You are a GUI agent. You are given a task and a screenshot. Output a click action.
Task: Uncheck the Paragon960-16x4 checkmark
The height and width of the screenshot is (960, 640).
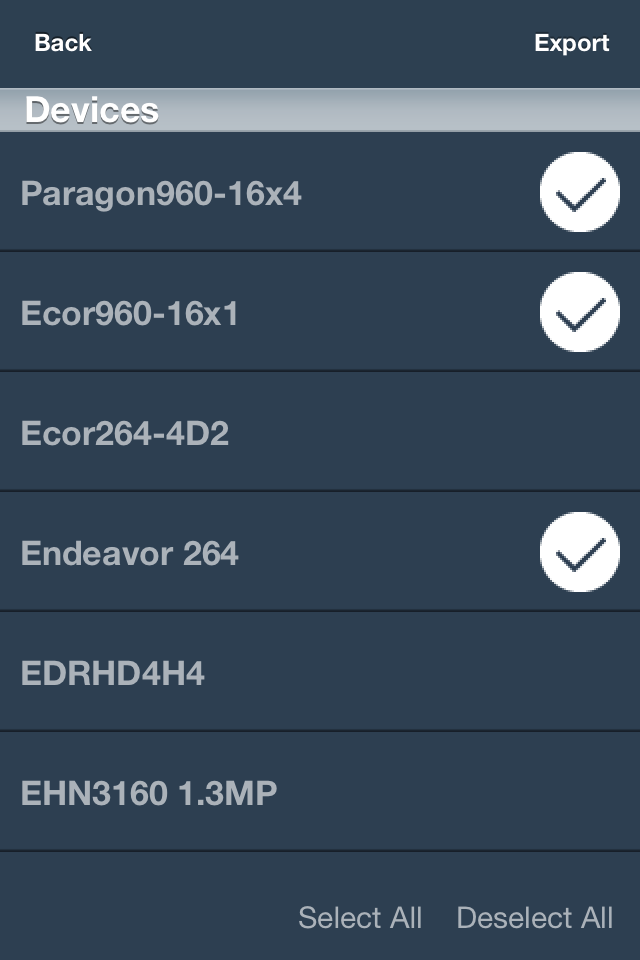579,192
